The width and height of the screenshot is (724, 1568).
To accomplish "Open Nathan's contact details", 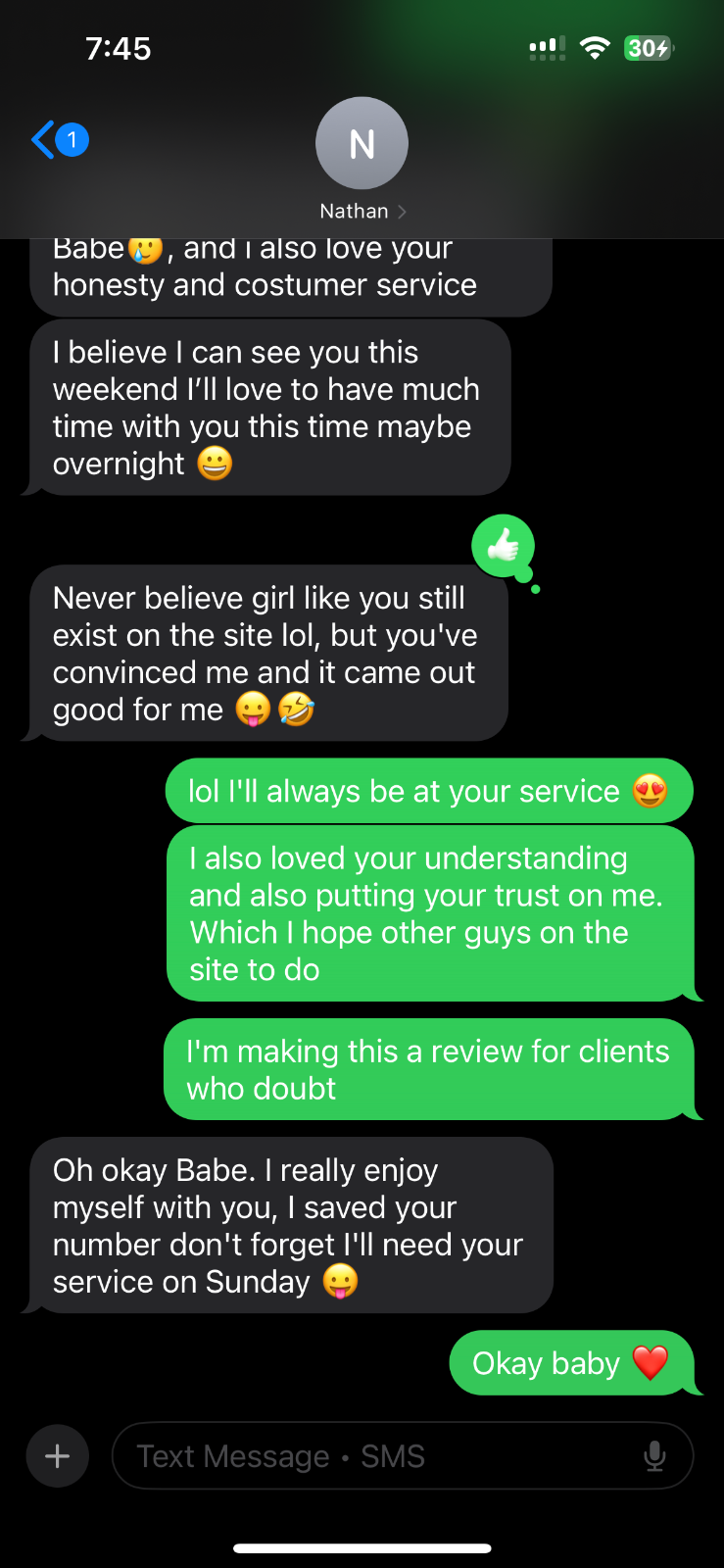I will [362, 159].
